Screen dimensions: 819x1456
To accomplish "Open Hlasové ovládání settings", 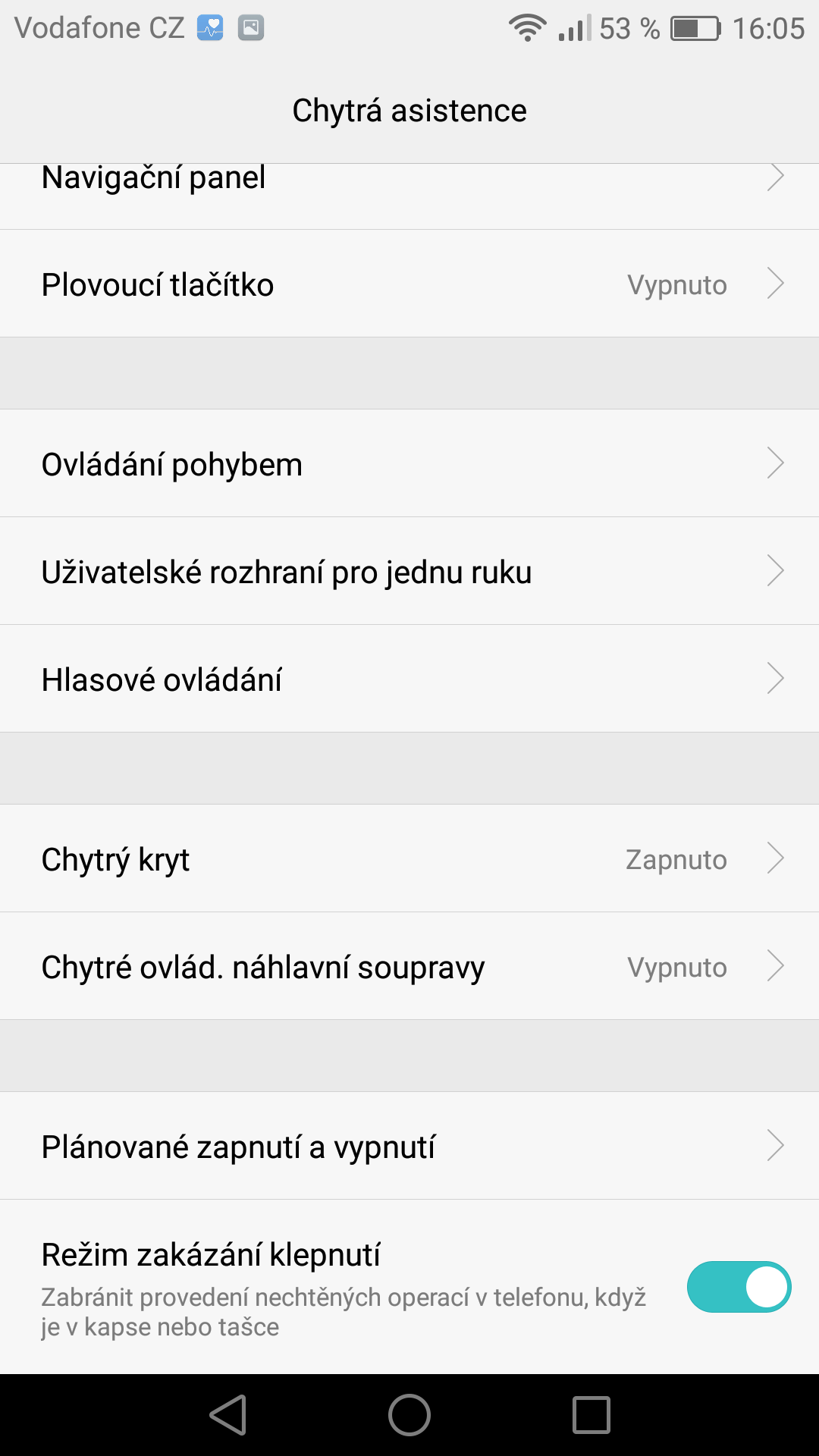I will pyautogui.click(x=409, y=679).
